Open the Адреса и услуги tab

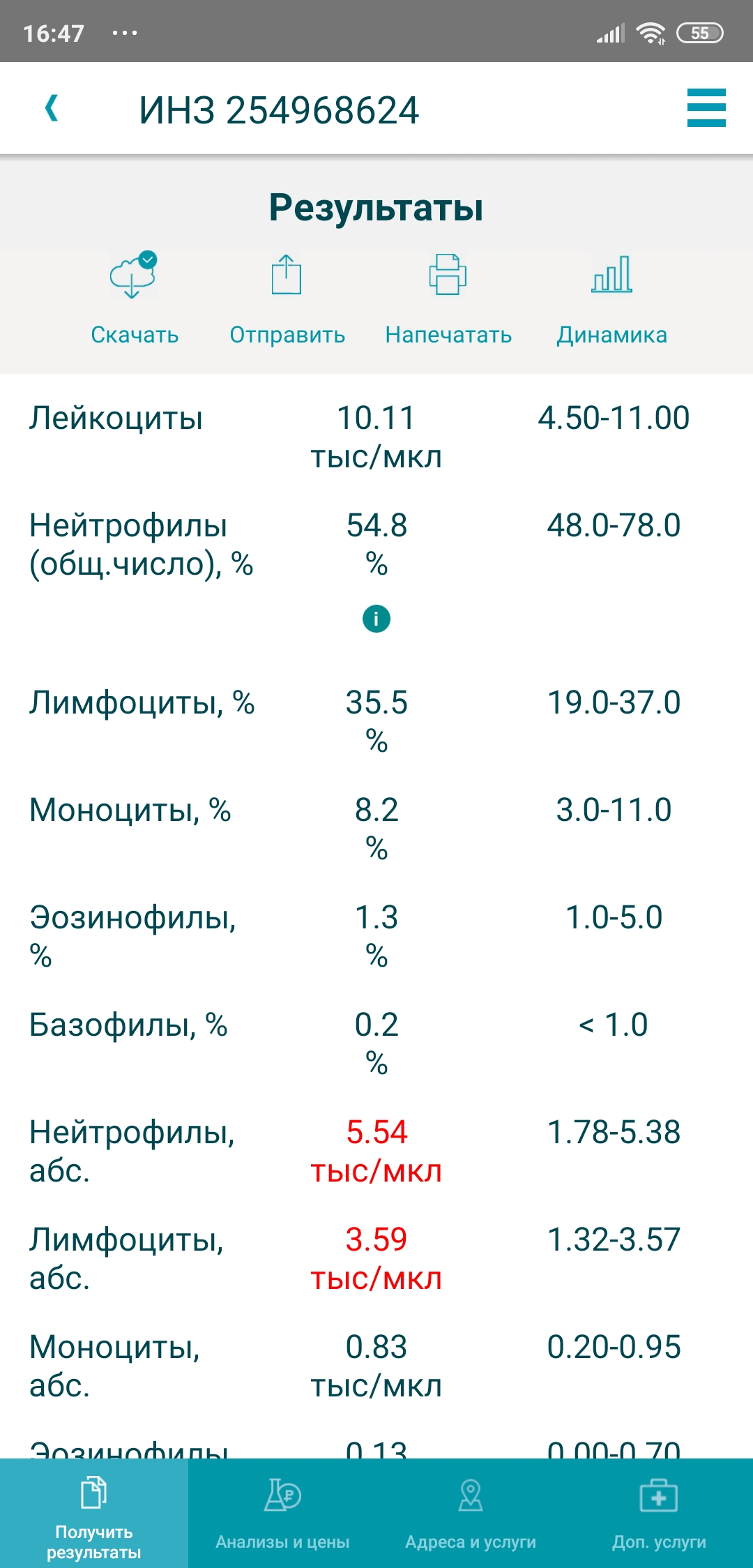pyautogui.click(x=471, y=1514)
